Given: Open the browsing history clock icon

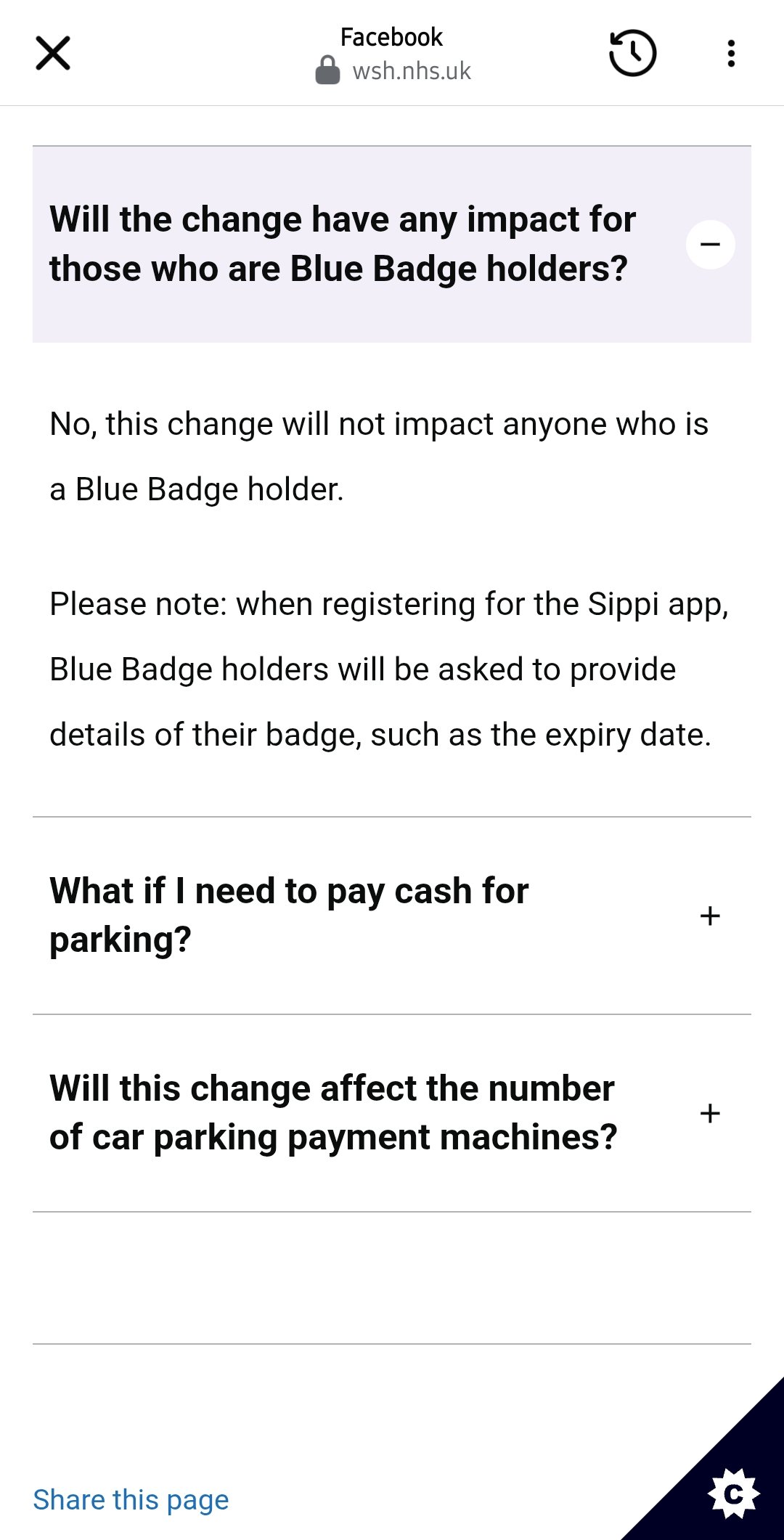Looking at the screenshot, I should tap(632, 53).
